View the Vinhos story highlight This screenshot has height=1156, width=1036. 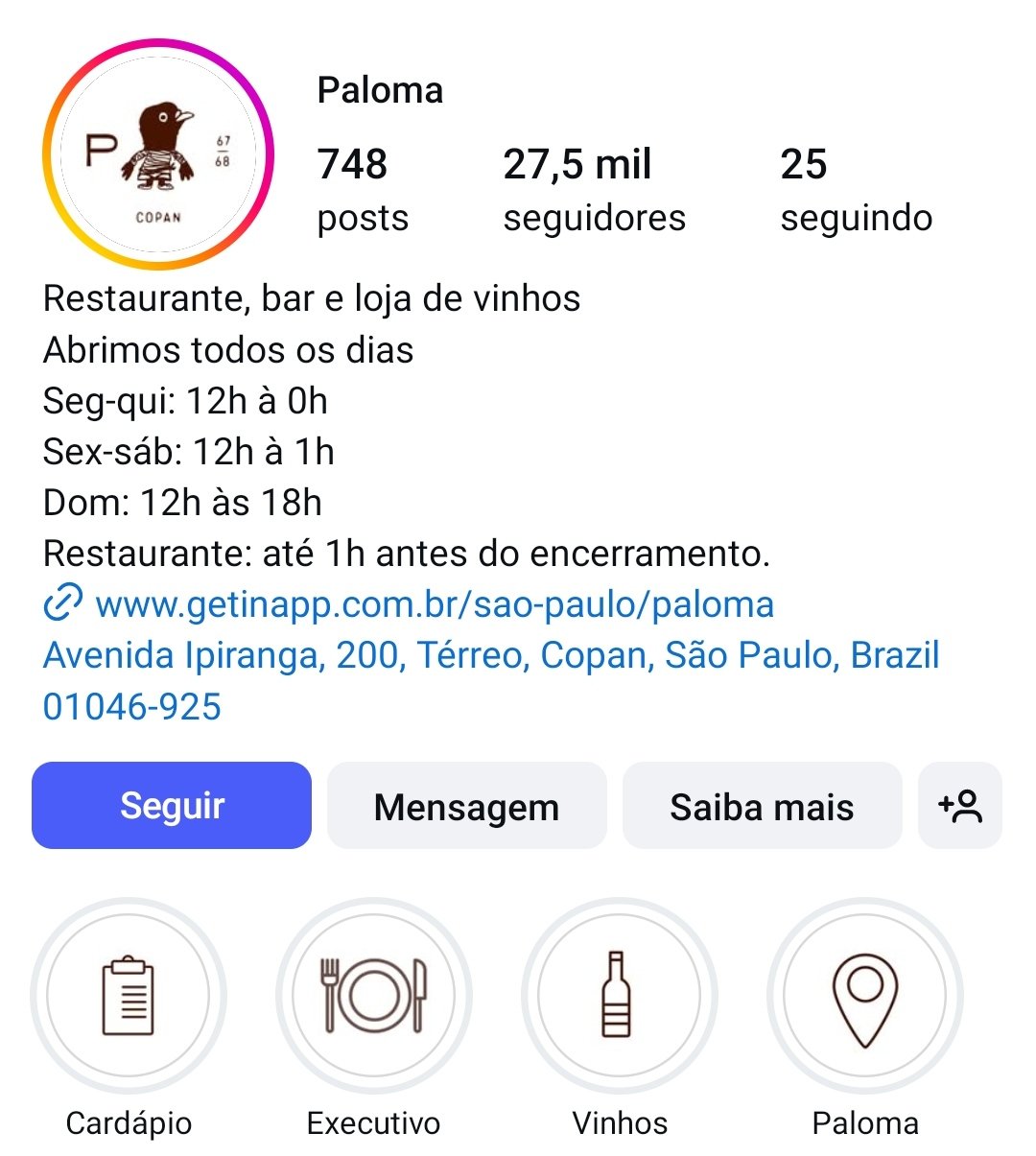coord(619,996)
